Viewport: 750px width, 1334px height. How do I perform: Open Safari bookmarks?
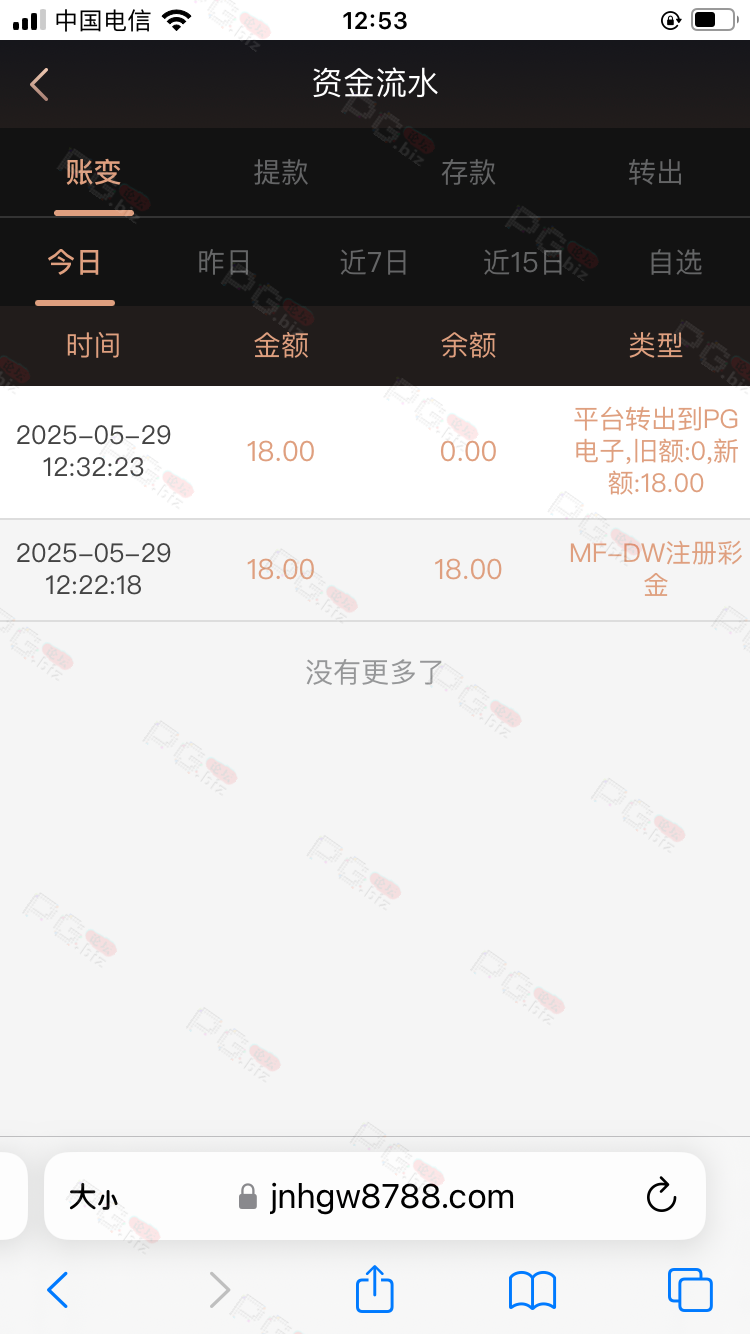coord(532,1291)
